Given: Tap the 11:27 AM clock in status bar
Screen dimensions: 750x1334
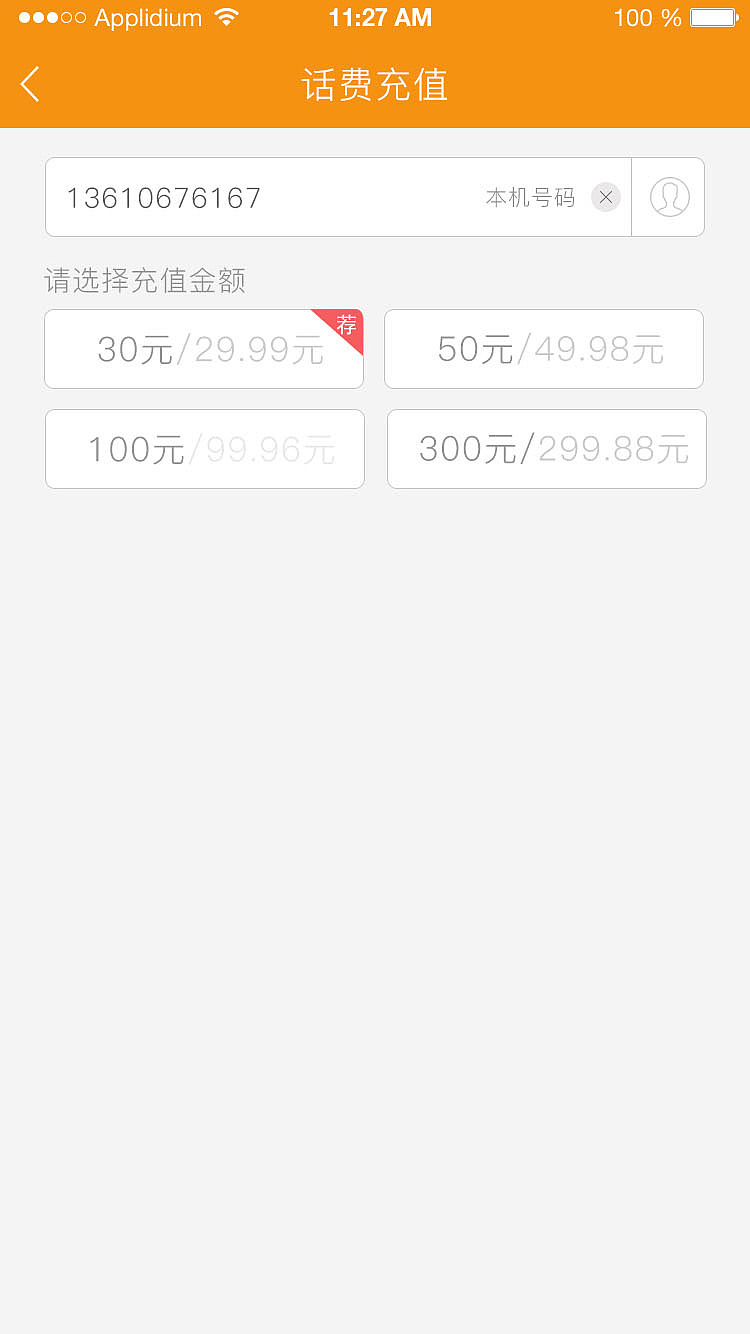Looking at the screenshot, I should 380,17.
